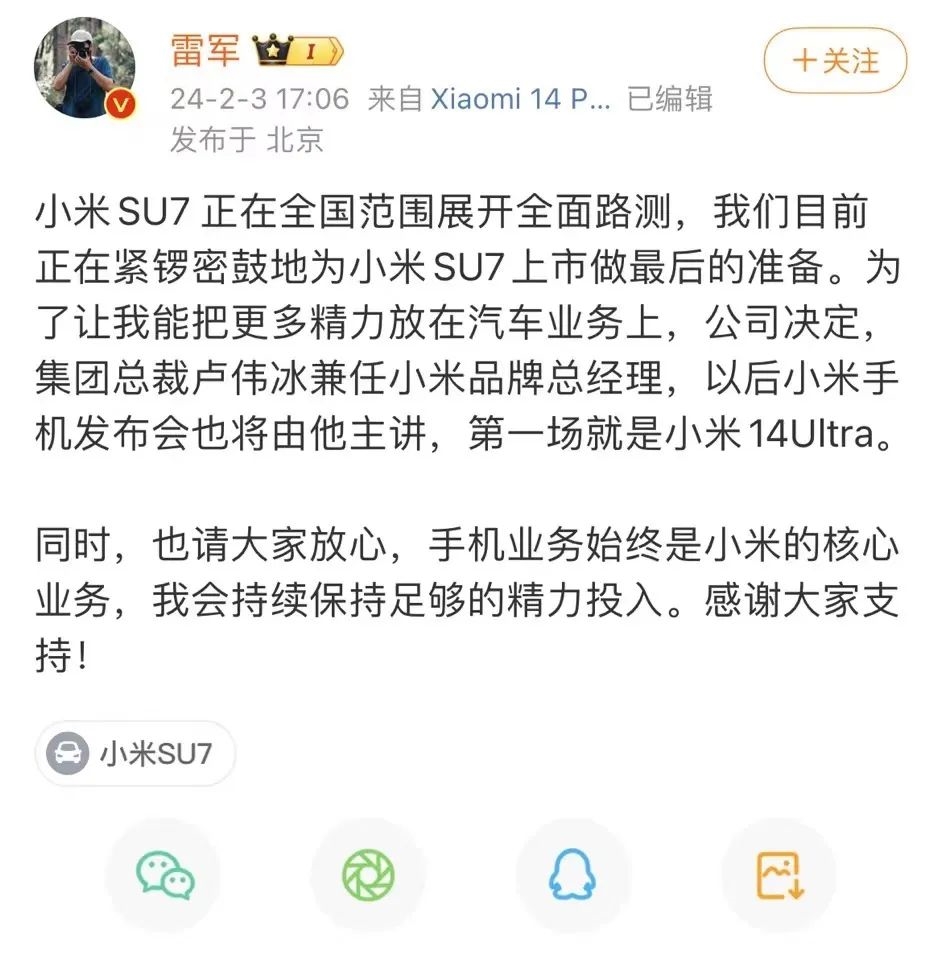Open the Xiaomi 14 source link
Image resolution: width=942 pixels, height=954 pixels.
point(519,99)
